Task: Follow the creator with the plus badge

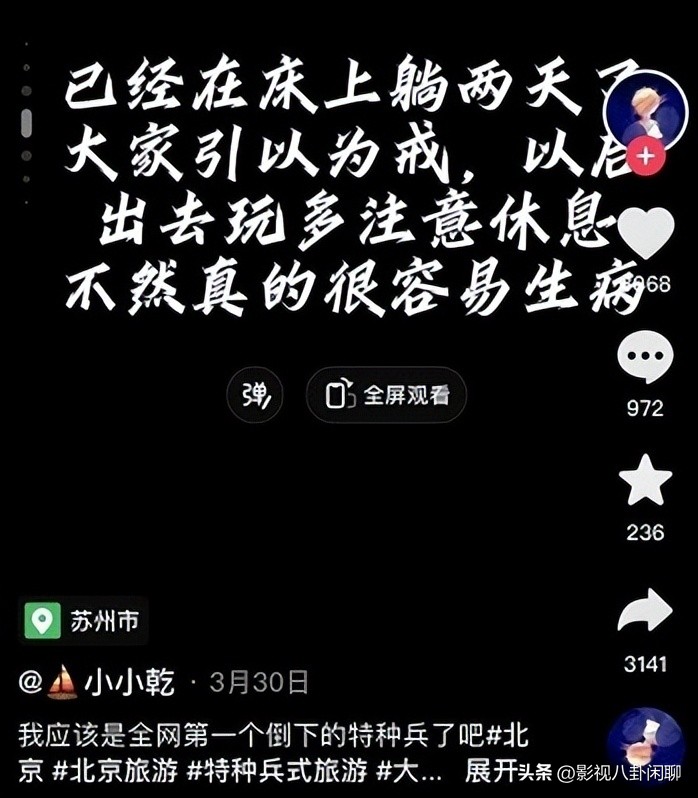Action: click(646, 156)
